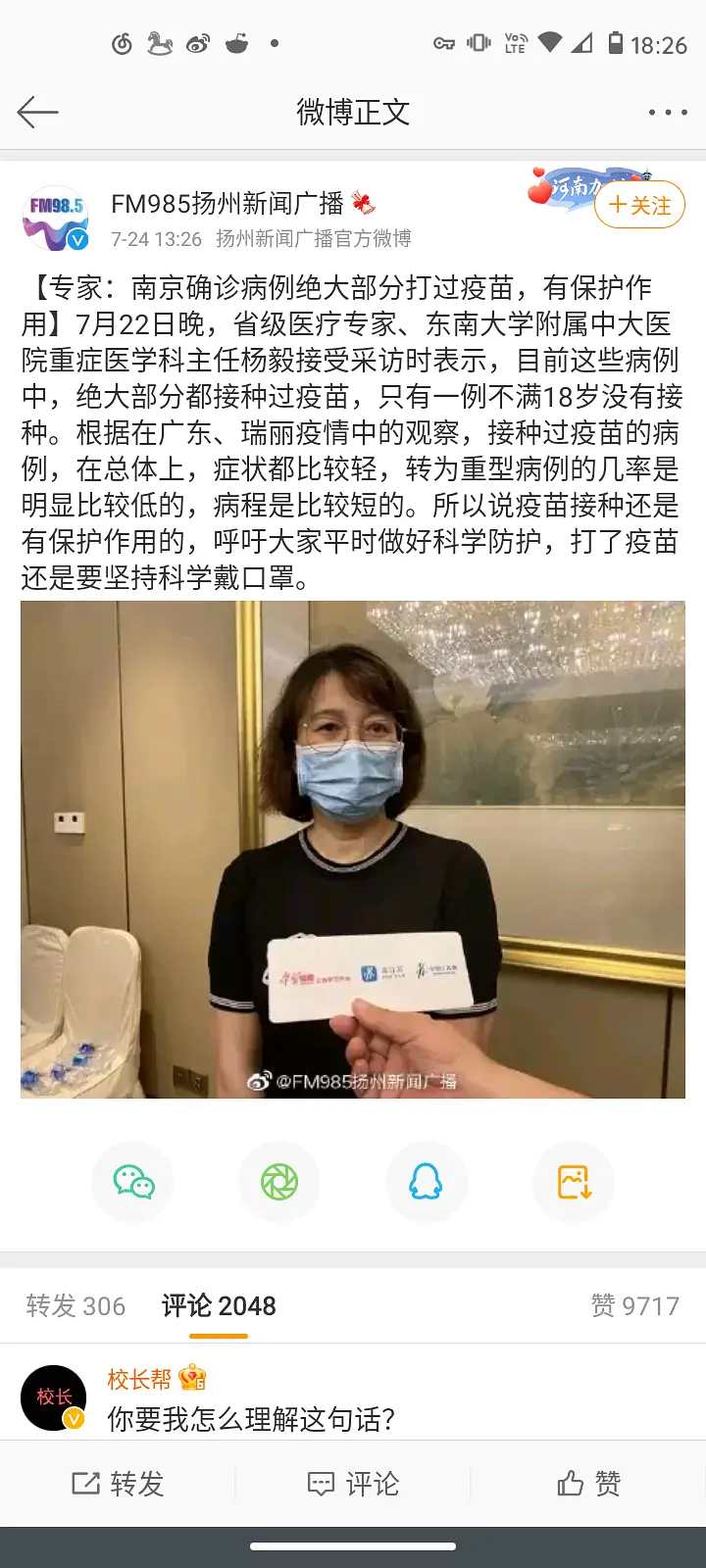Repost via bottom 转发 button
This screenshot has width=706, height=1568.
(x=118, y=1484)
